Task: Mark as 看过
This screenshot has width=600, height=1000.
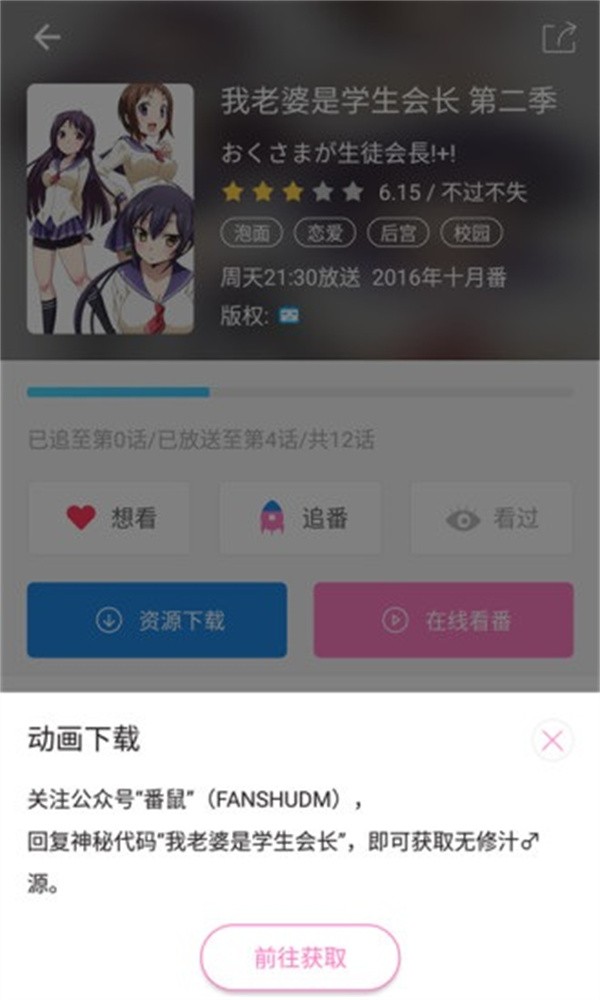Action: tap(491, 518)
